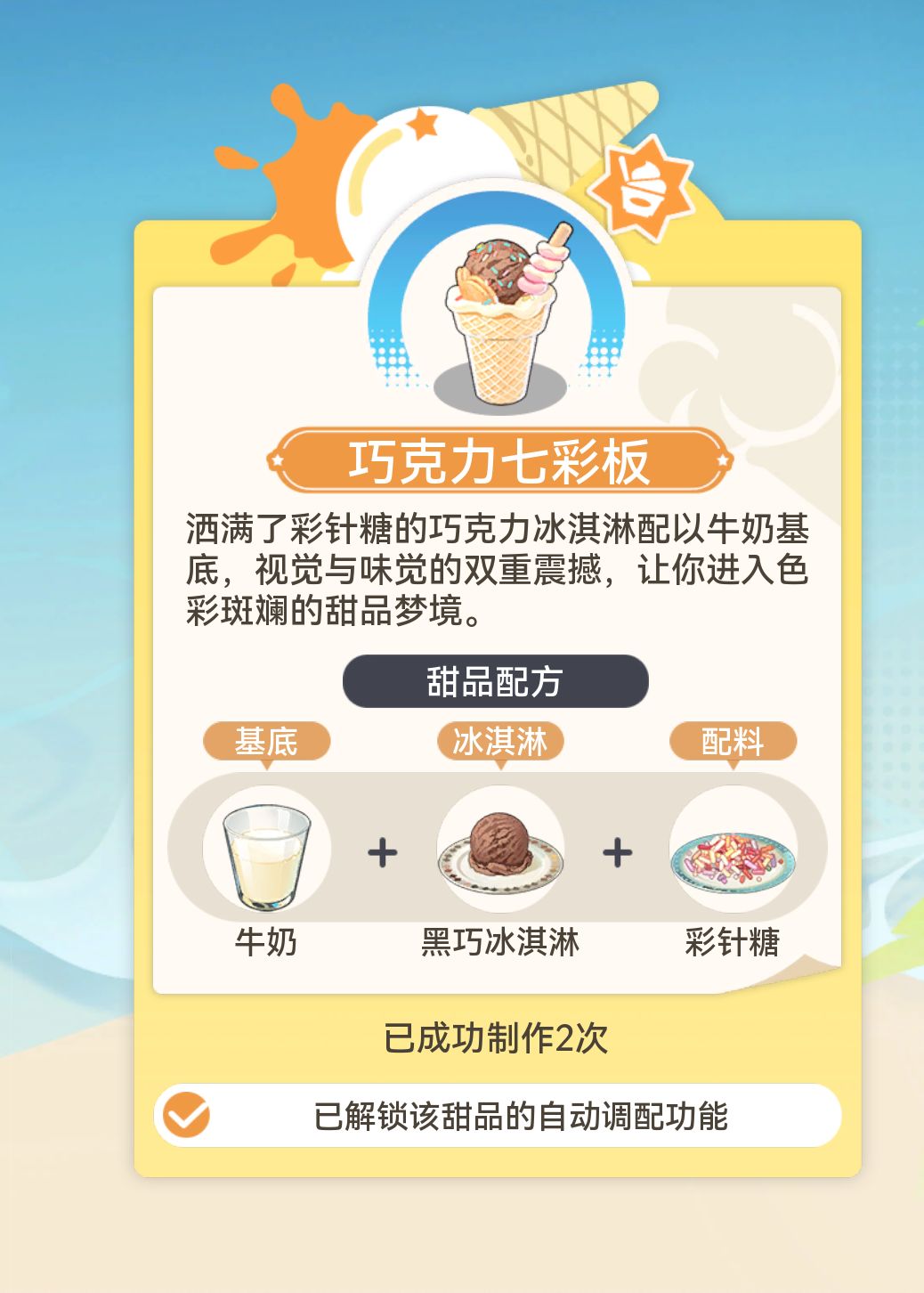Tap the orange splash decoration on the left
Screen dimensions: 924x1293
pos(294,160)
